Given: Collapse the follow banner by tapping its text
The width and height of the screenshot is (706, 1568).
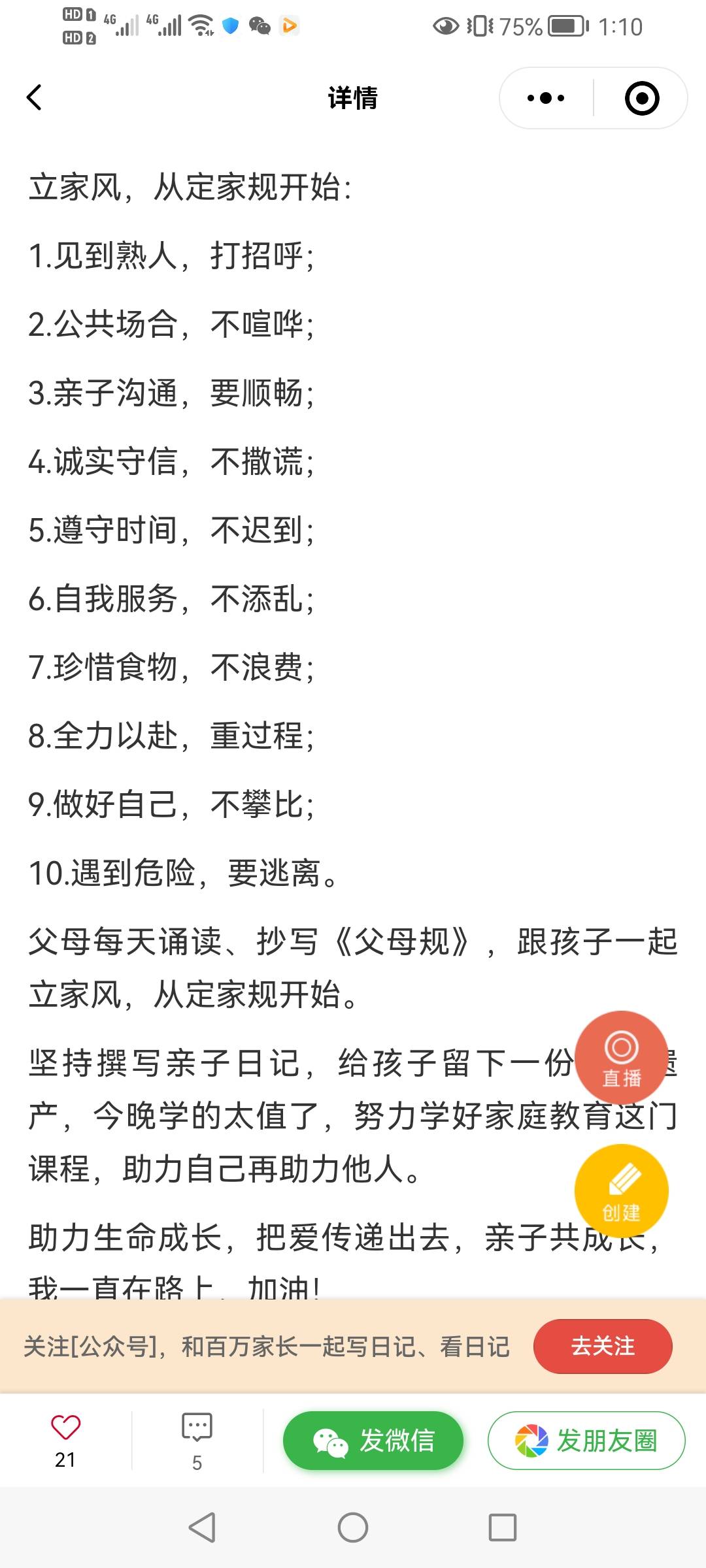Looking at the screenshot, I should 268,1347.
